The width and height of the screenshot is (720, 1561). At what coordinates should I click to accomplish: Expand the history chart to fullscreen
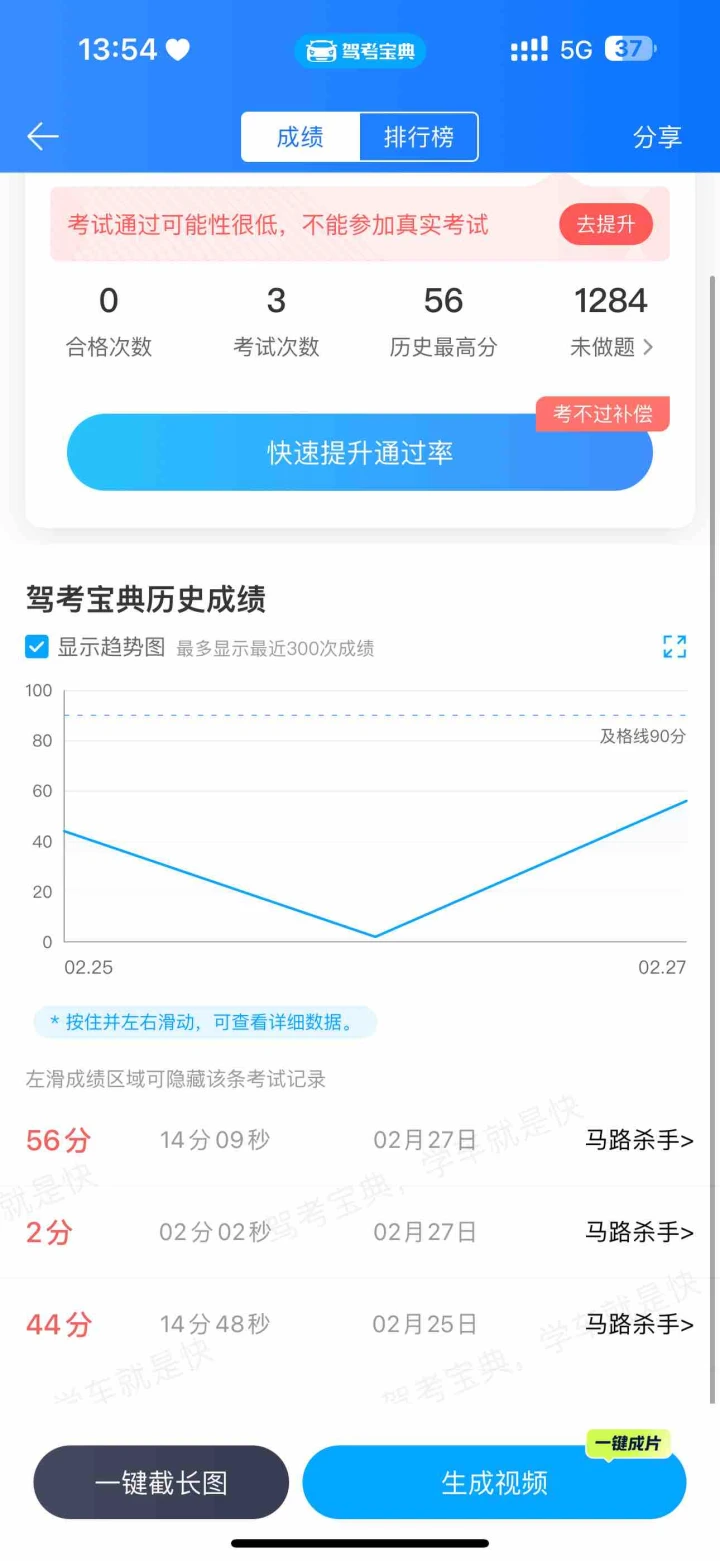(674, 647)
